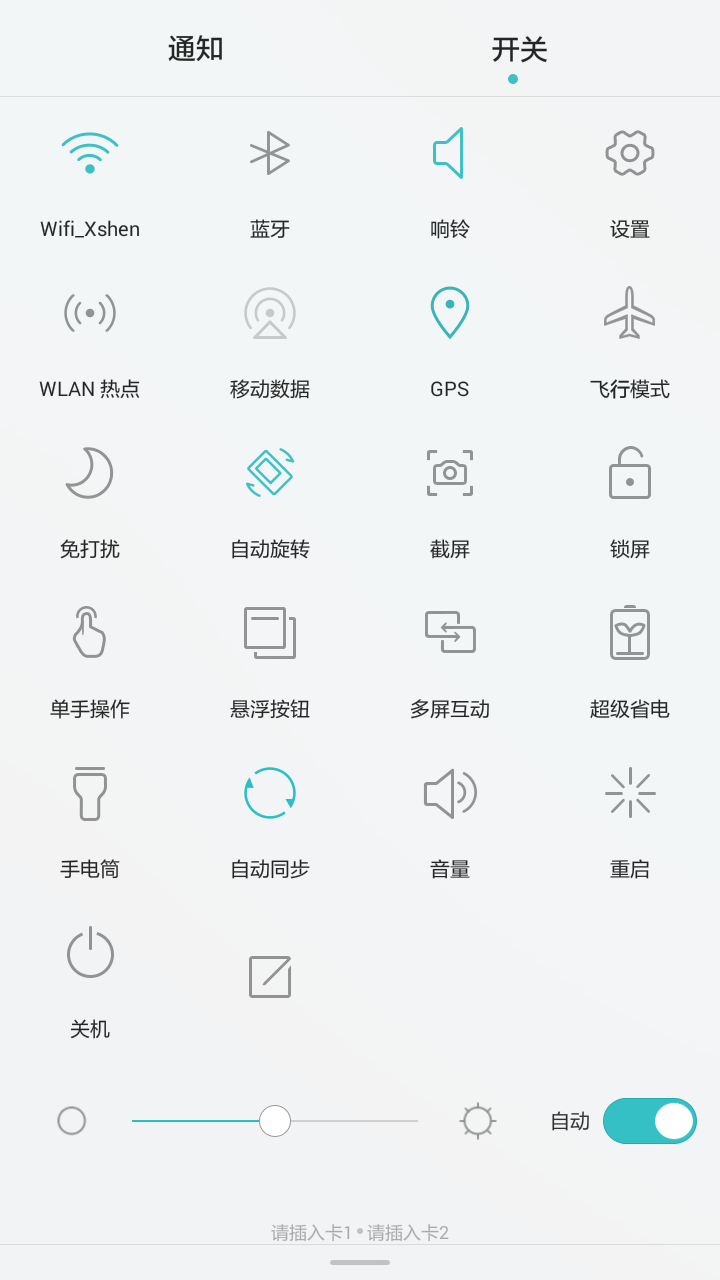Edit the quick switches layout
The width and height of the screenshot is (720, 1280).
click(270, 976)
